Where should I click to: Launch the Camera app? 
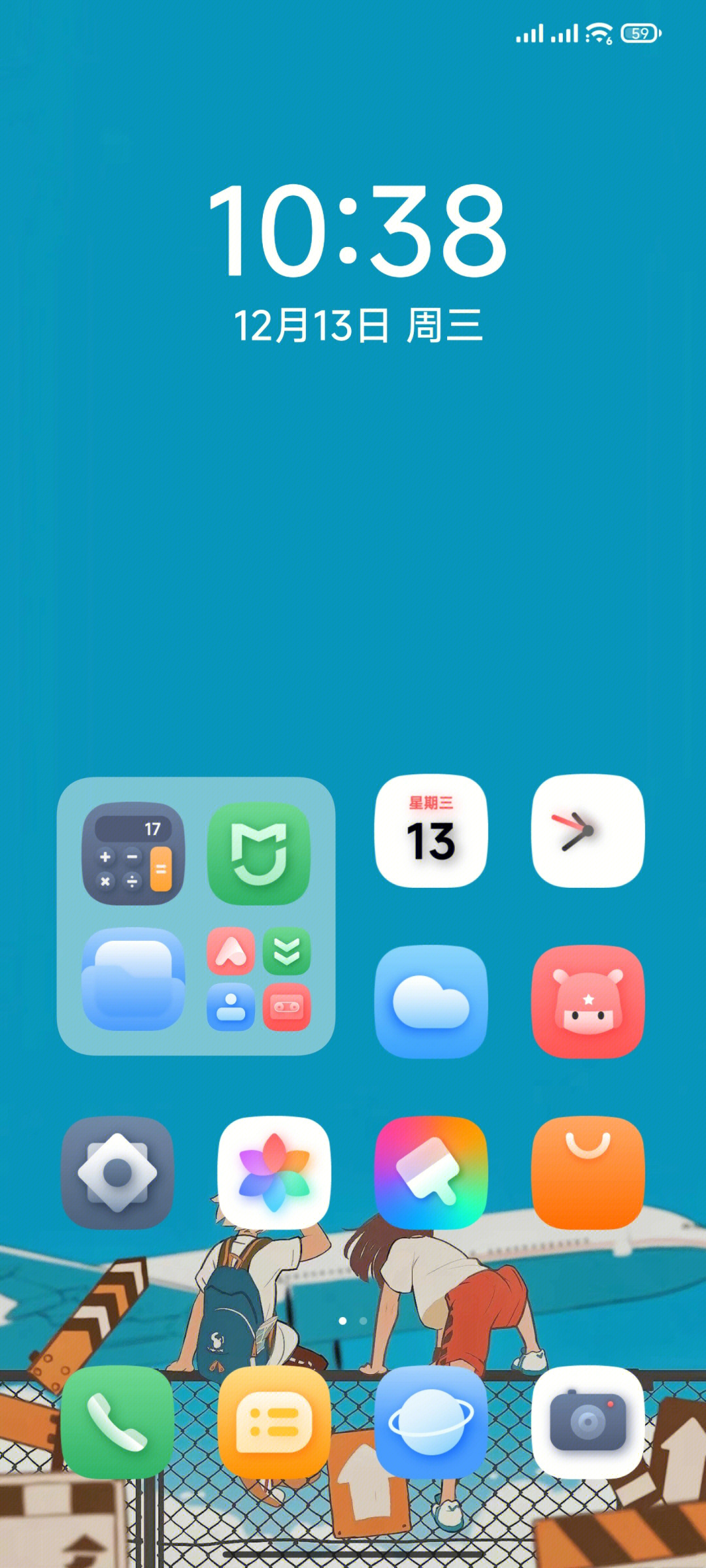coord(588,1422)
